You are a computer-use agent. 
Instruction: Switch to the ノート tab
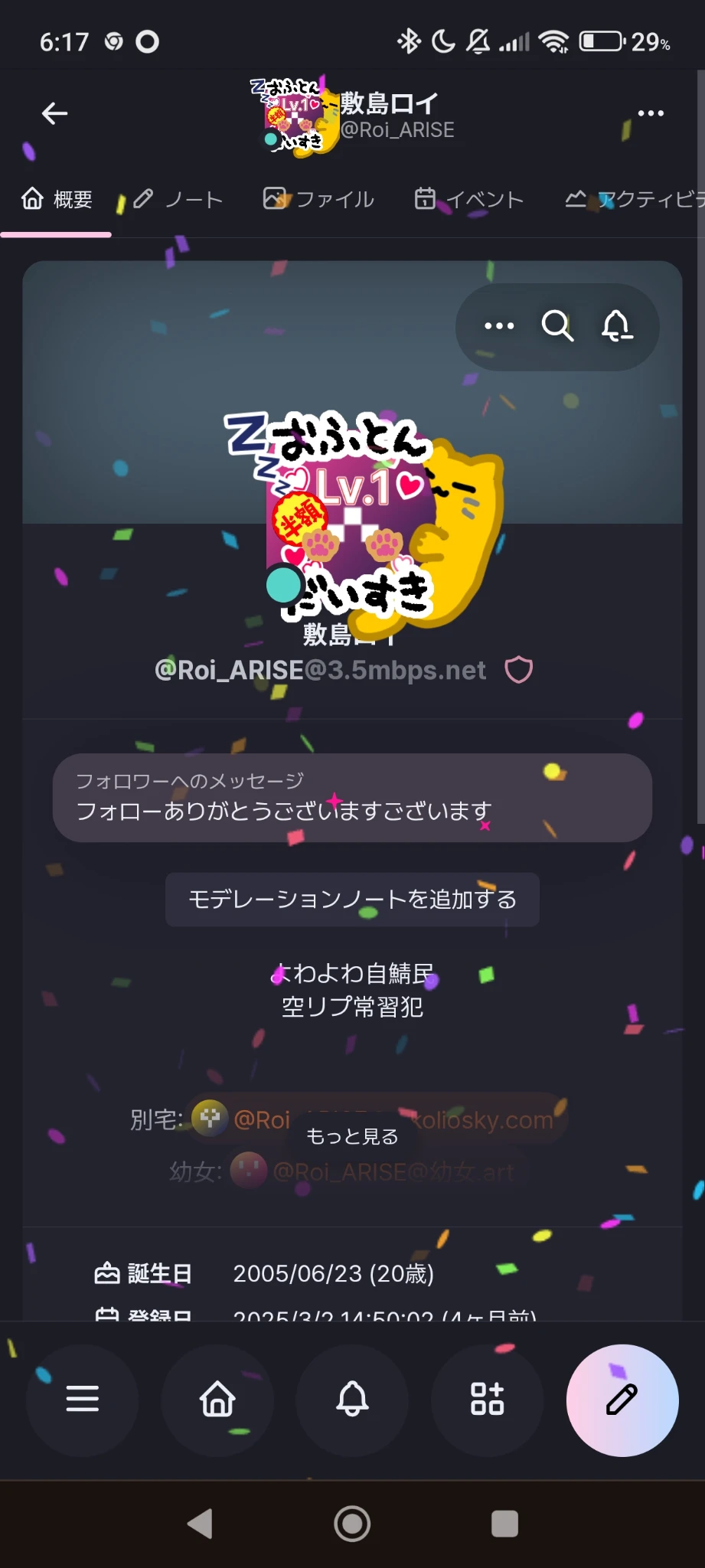coord(178,200)
